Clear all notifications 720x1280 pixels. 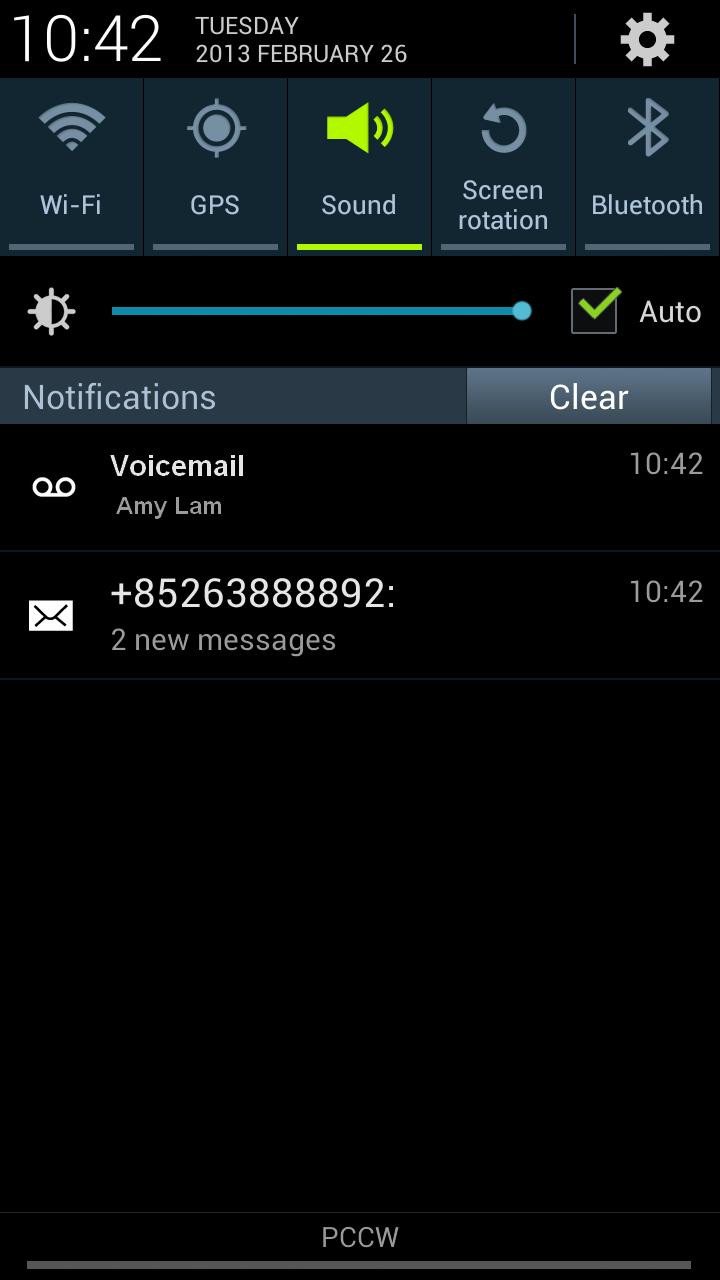tap(588, 396)
